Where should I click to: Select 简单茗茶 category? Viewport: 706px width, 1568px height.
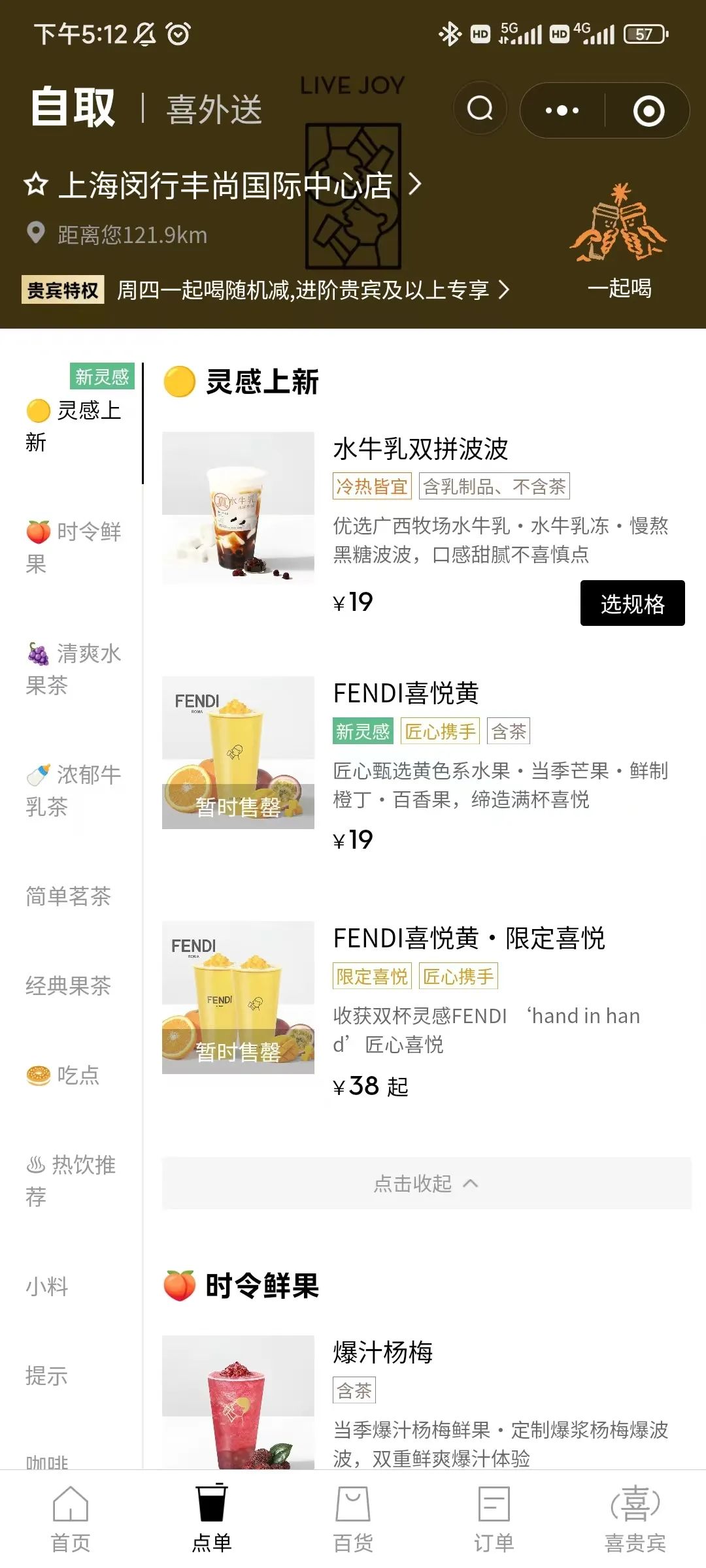(x=69, y=896)
